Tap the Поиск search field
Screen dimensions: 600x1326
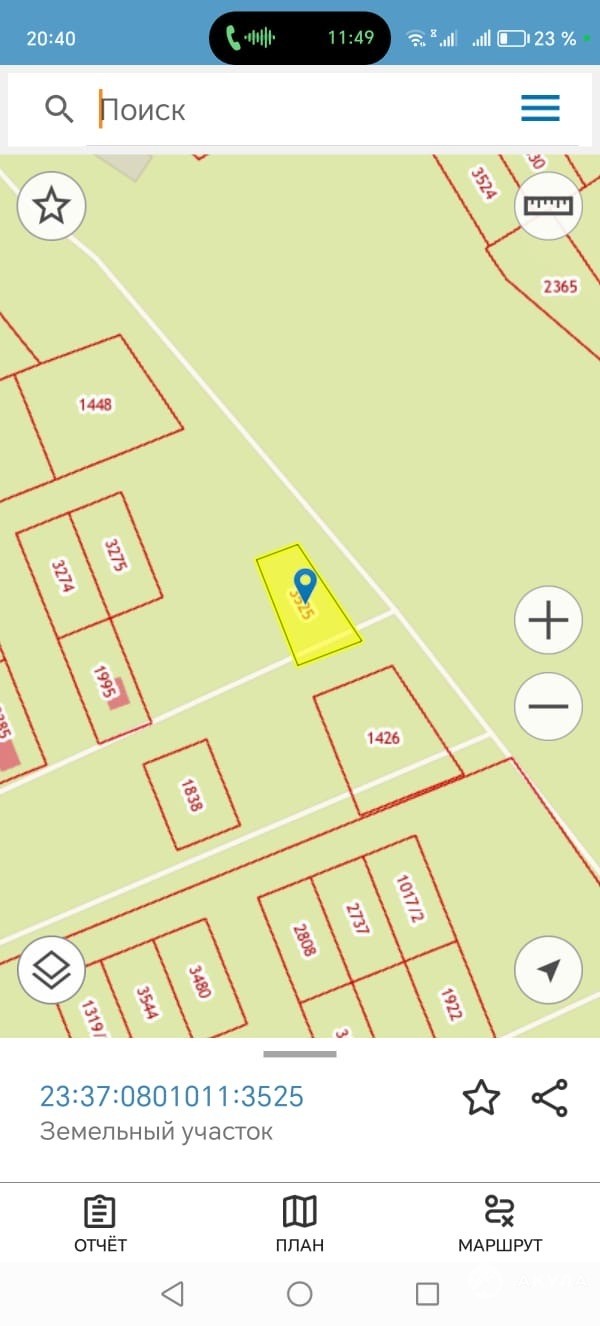tap(290, 109)
